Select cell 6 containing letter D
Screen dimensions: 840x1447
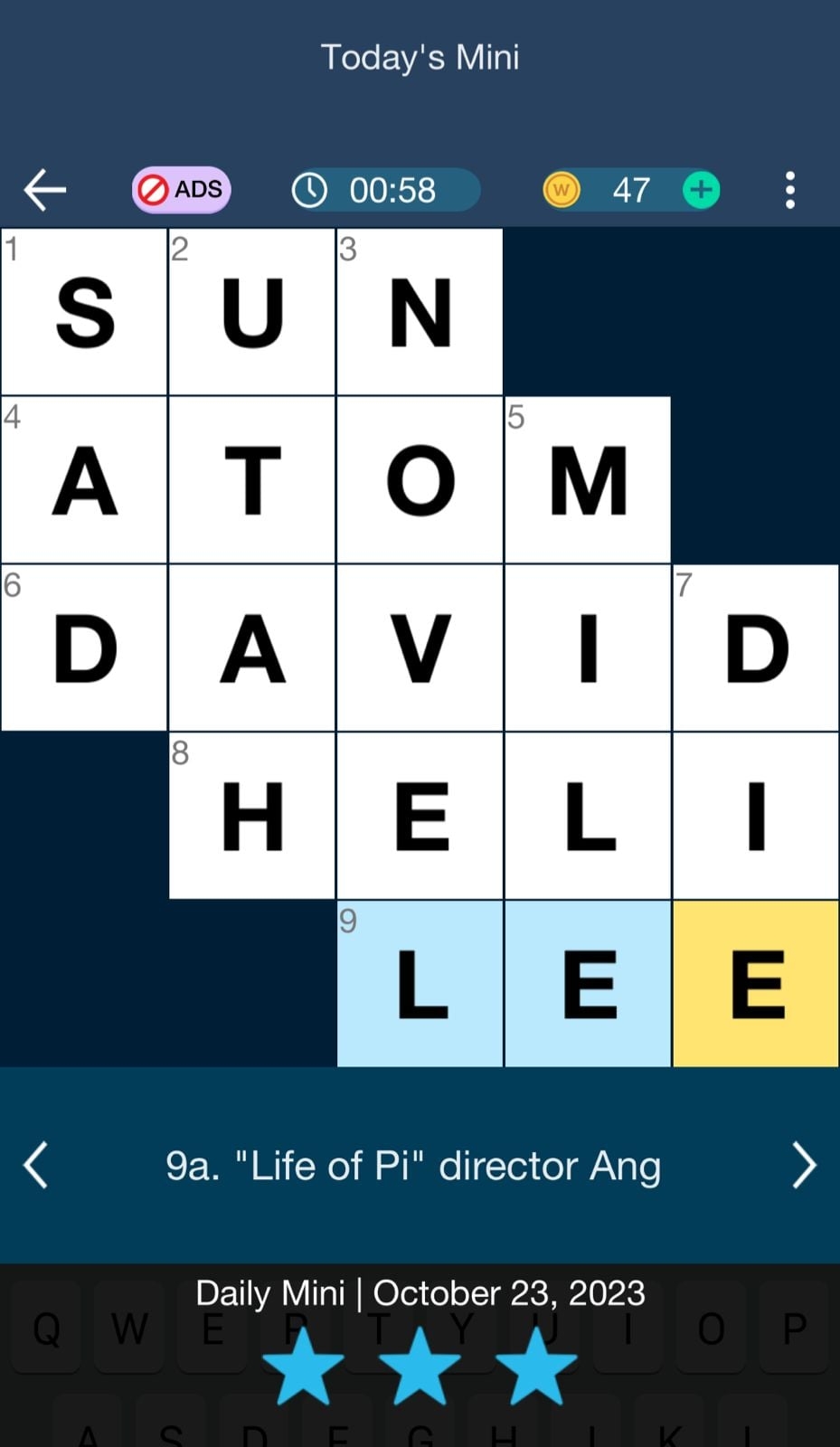(x=84, y=648)
